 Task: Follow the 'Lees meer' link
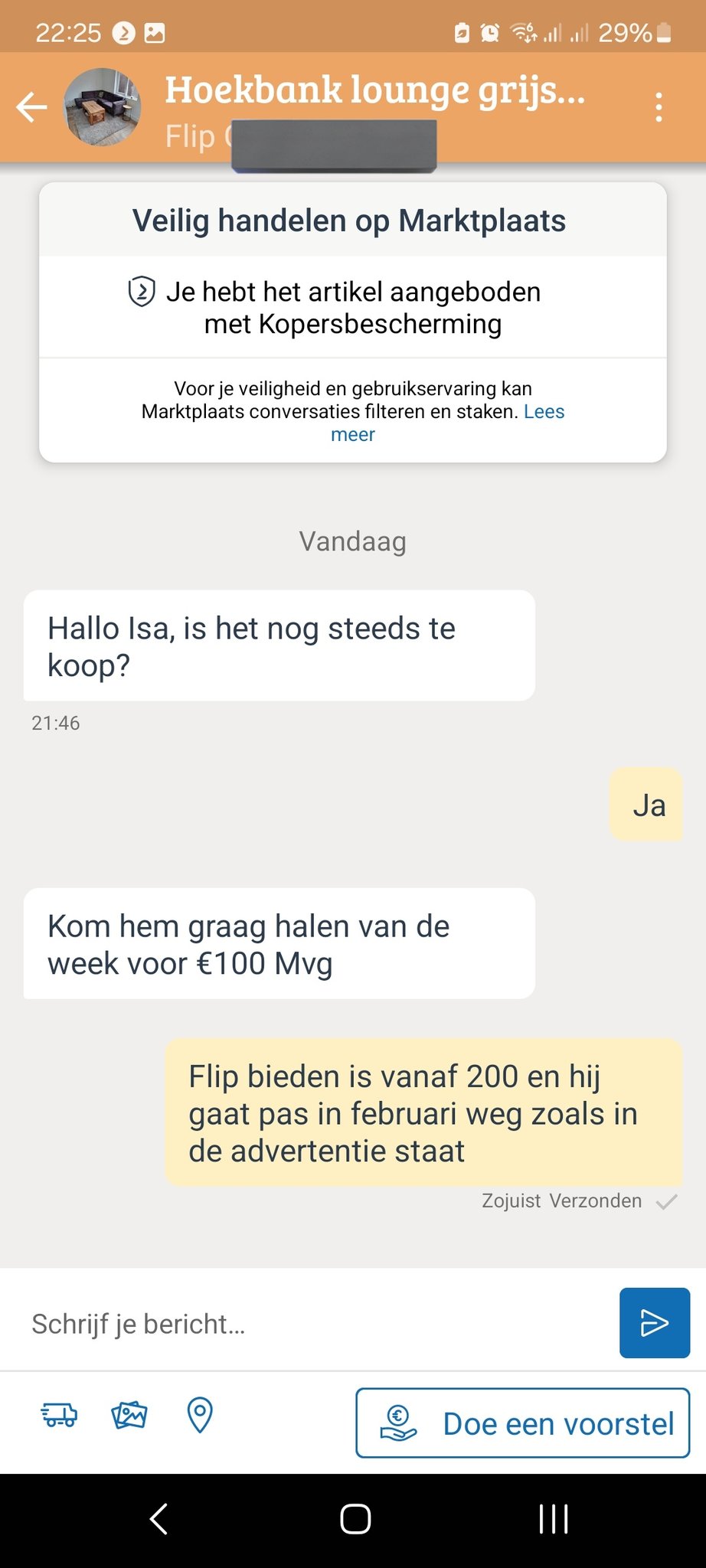tap(544, 412)
